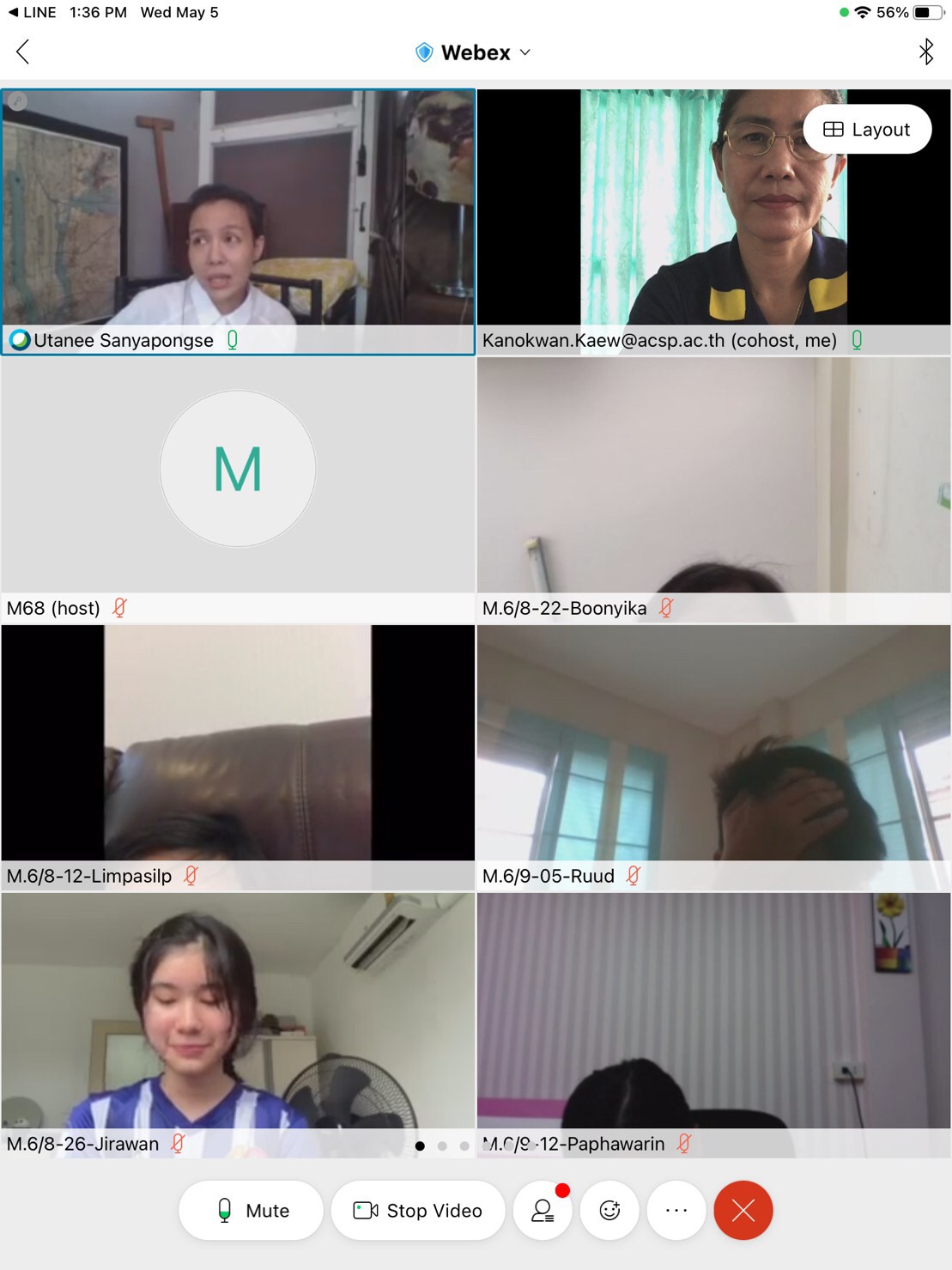The image size is (952, 1270).
Task: Open the emoji reactions menu
Action: click(609, 1210)
